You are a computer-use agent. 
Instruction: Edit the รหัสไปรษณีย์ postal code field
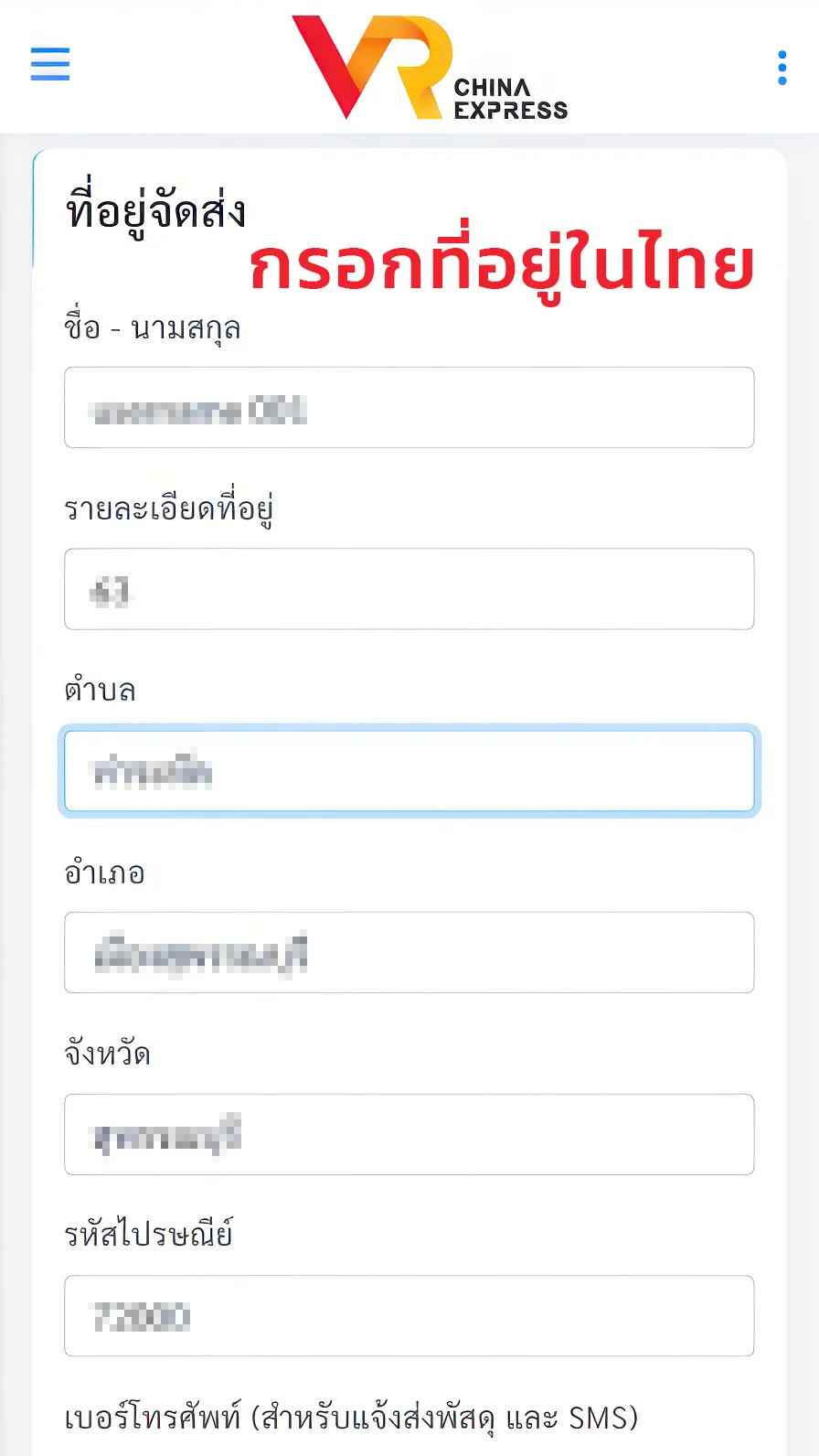pos(409,1315)
